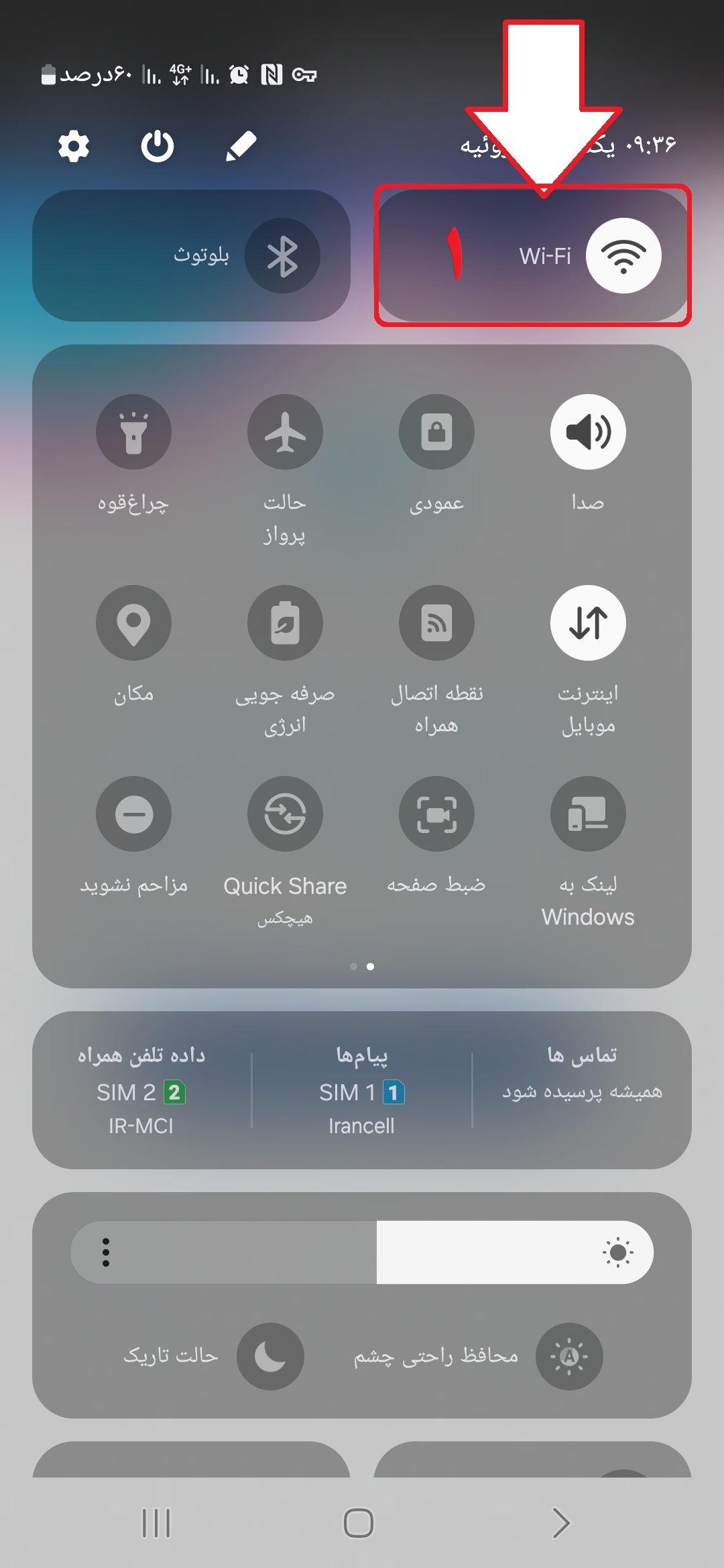Open settings via the gear icon

point(74,146)
